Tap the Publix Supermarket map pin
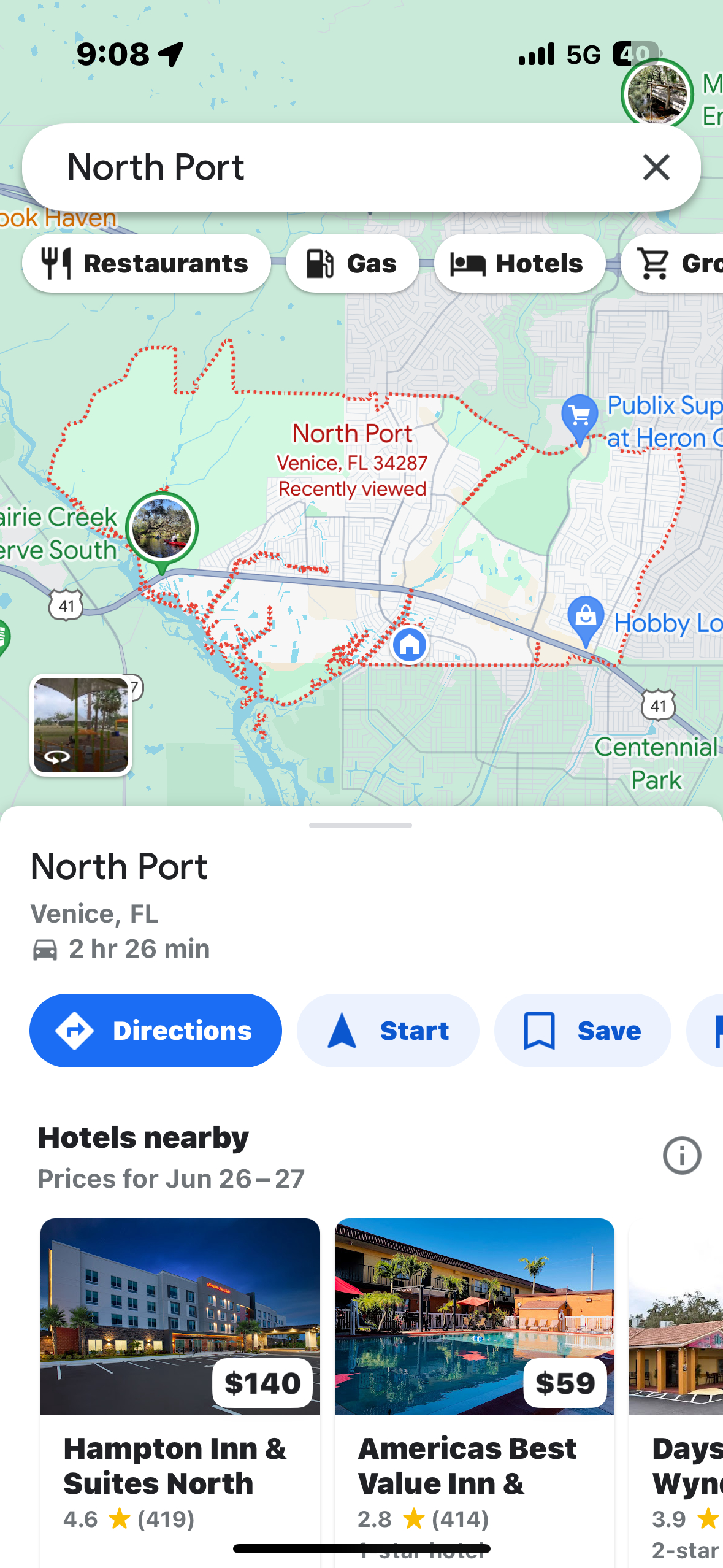 point(580,417)
